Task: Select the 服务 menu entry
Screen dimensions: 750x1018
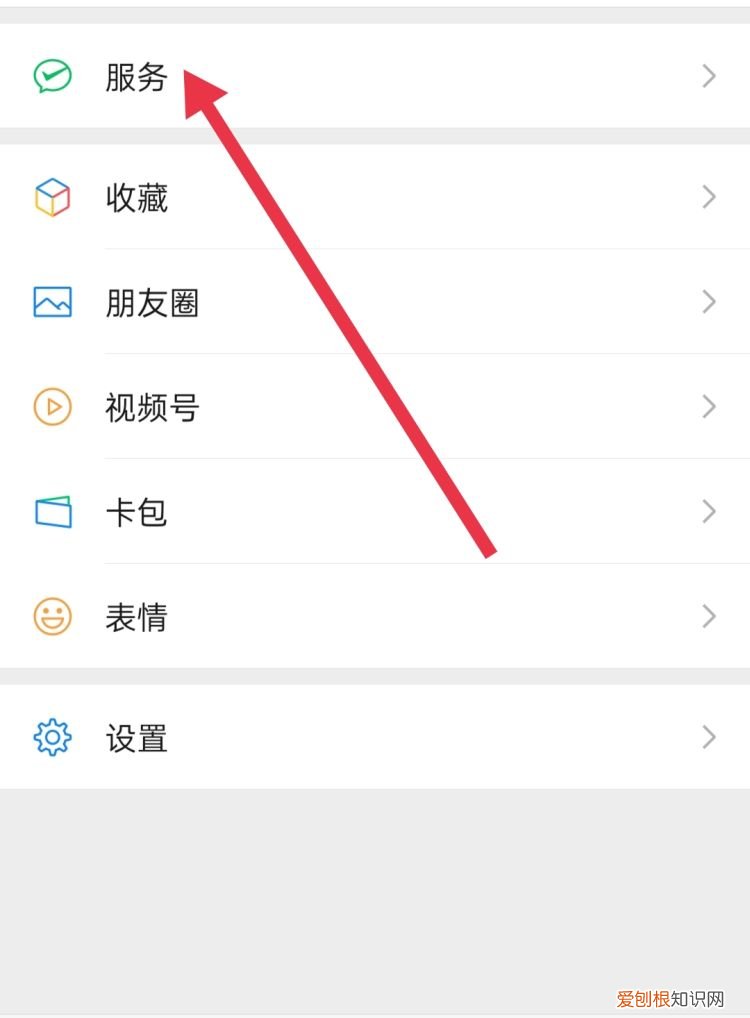Action: click(135, 75)
